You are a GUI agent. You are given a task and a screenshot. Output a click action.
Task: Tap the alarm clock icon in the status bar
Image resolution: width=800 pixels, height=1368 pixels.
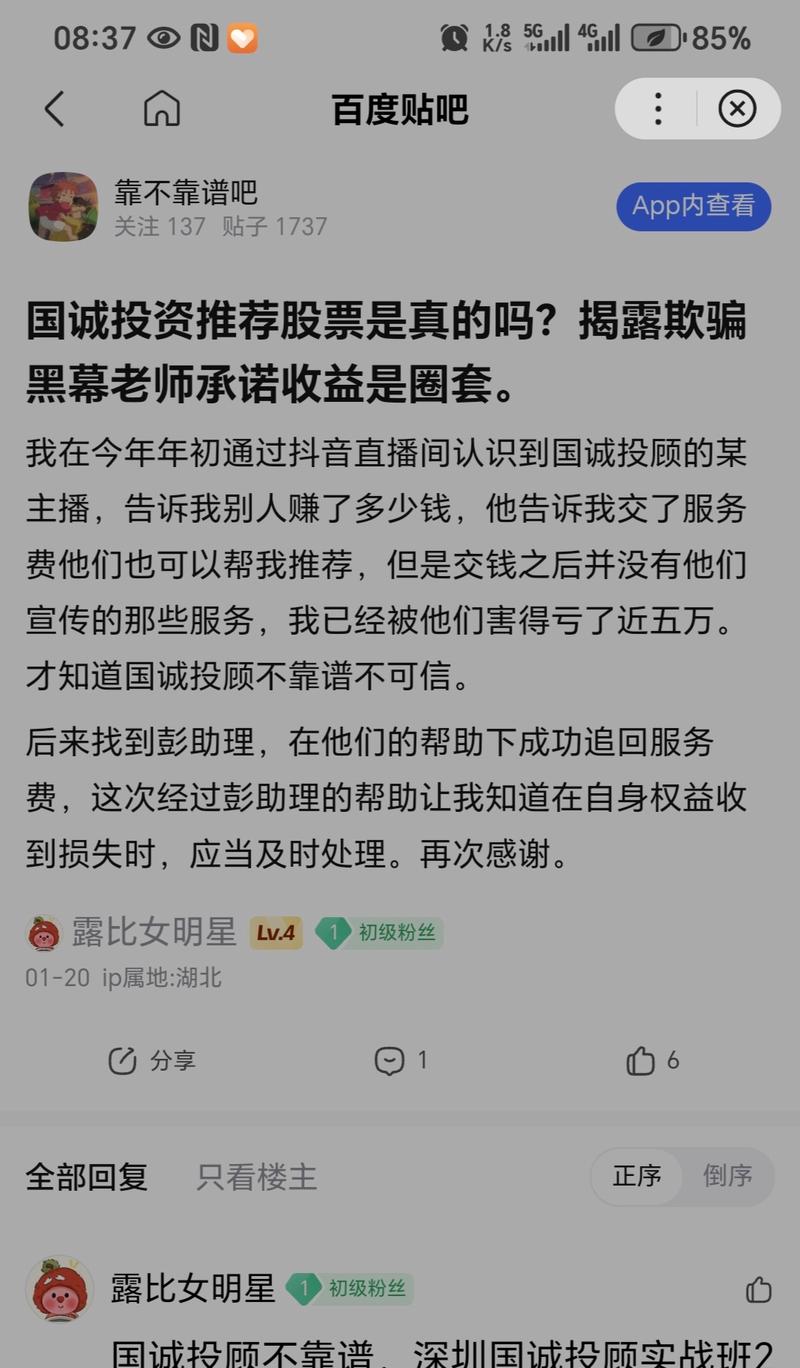455,35
